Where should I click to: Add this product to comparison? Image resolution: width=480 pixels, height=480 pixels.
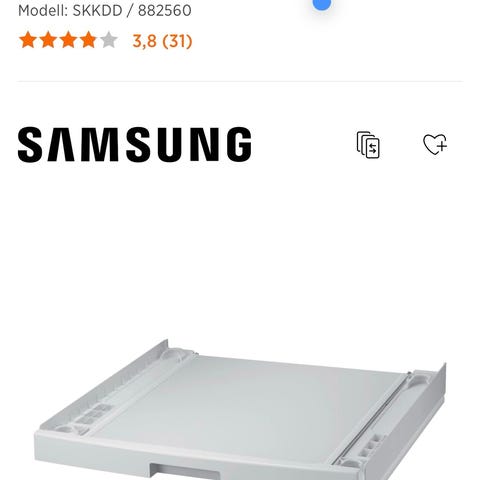368,145
